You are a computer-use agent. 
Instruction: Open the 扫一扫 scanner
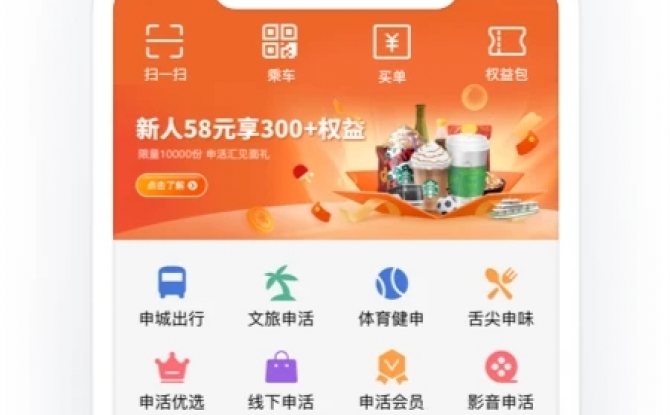click(x=165, y=50)
